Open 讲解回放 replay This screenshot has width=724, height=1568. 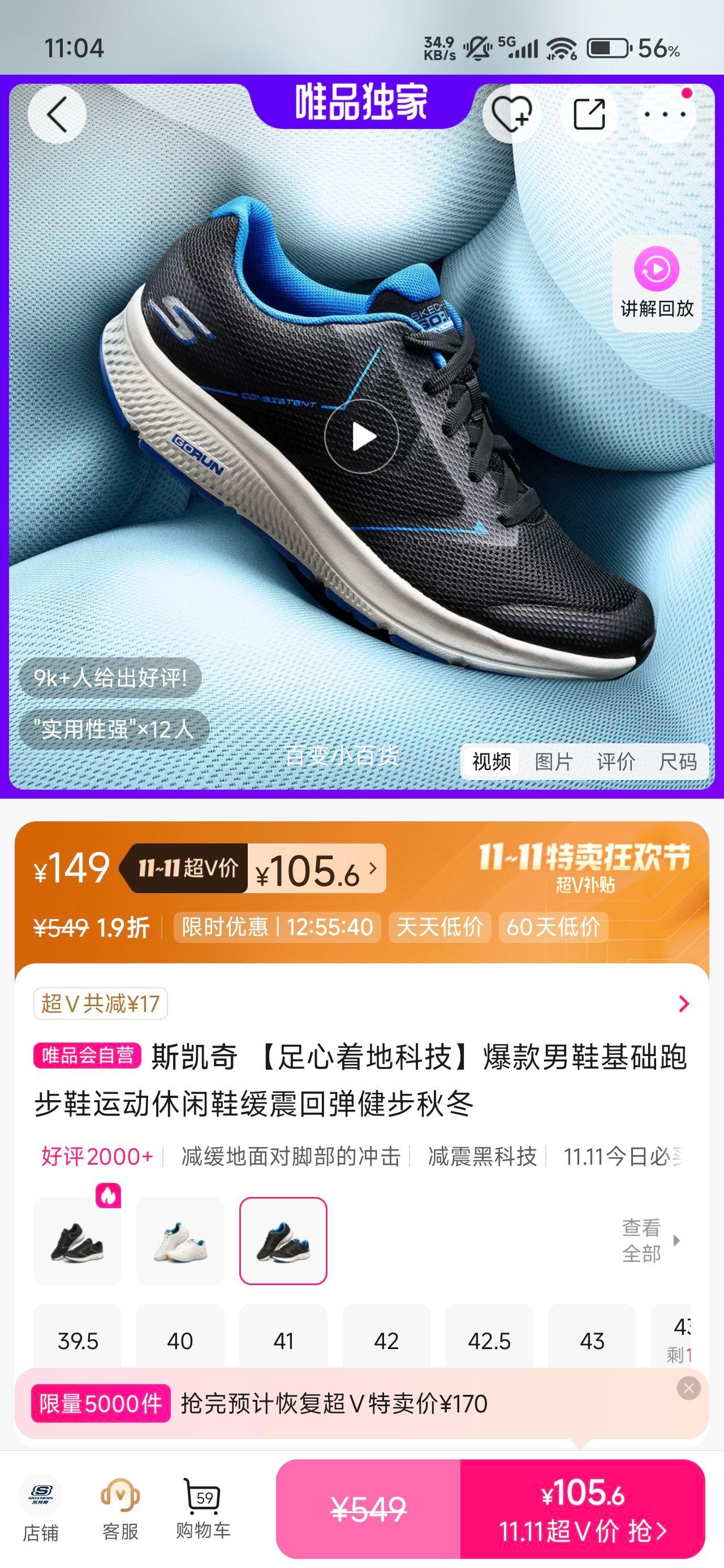click(x=657, y=283)
